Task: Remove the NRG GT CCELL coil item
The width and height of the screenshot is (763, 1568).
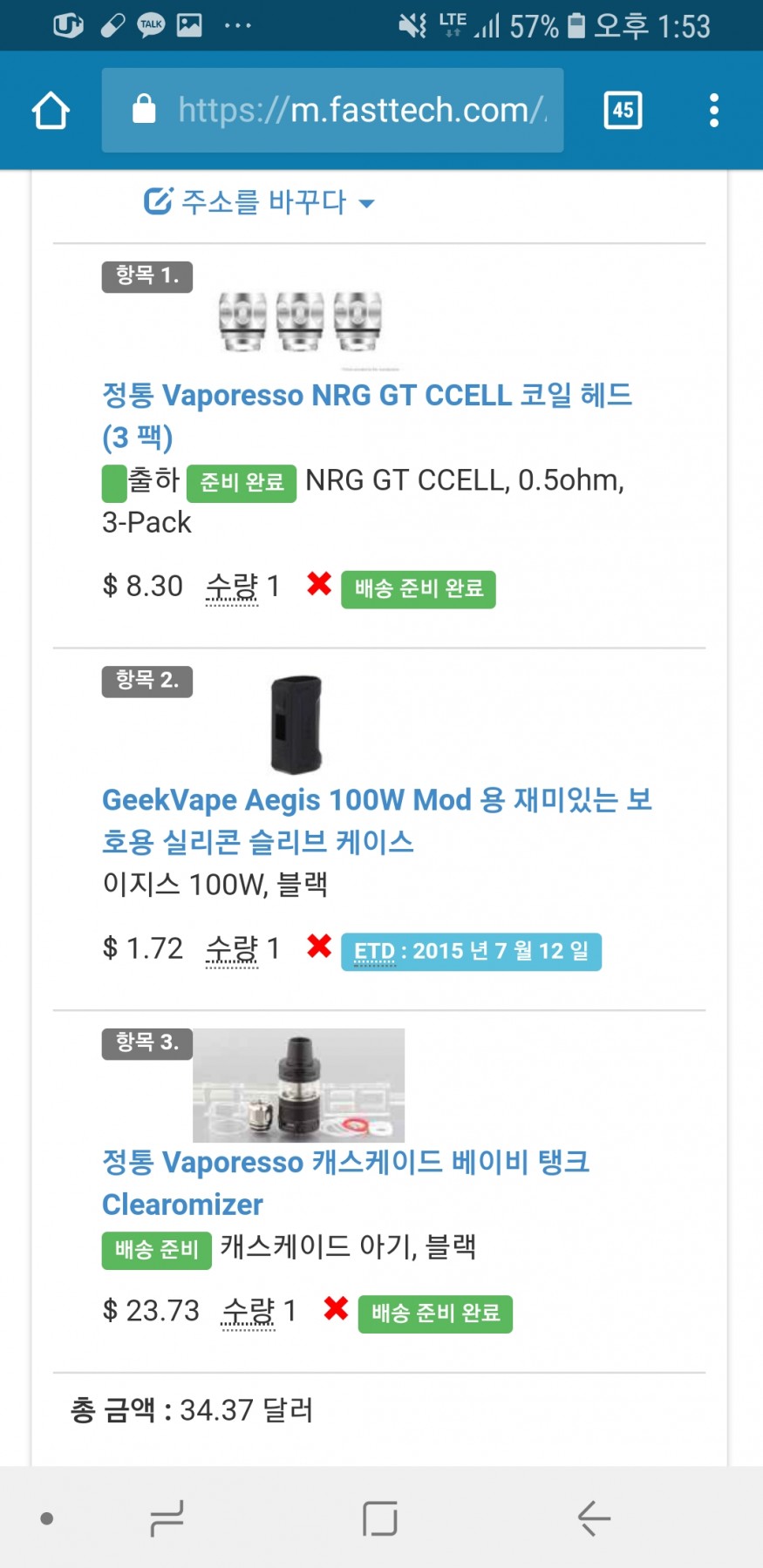Action: pos(319,584)
